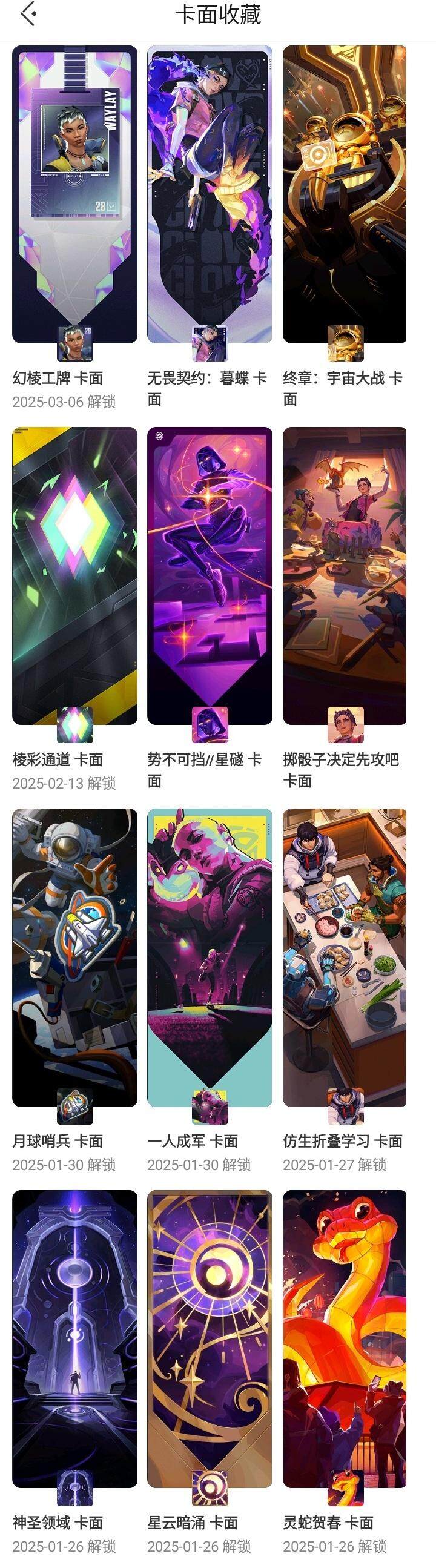Select the 棱彩通道 card
The image size is (436, 1568).
74,575
